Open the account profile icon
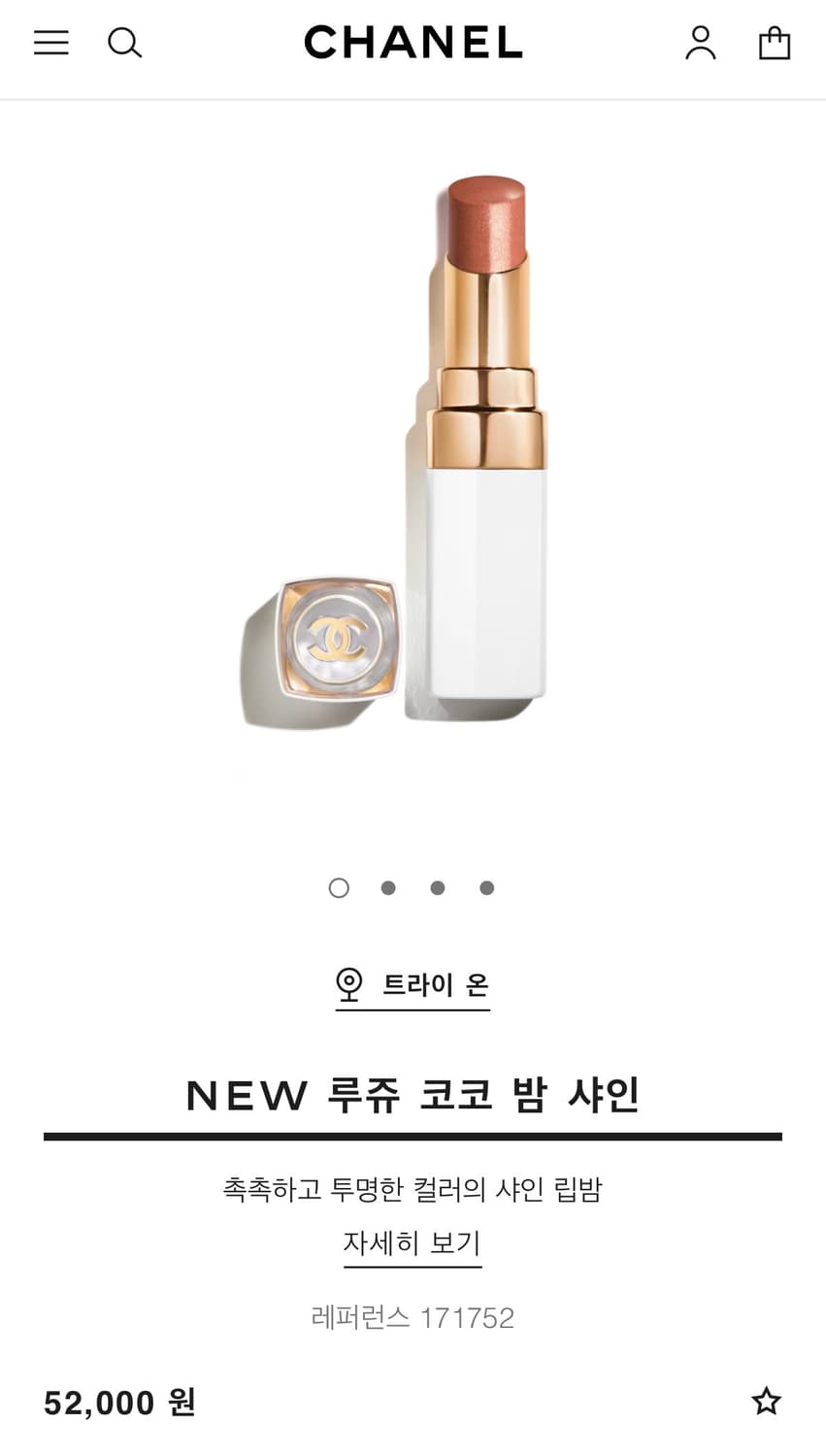The width and height of the screenshot is (826, 1456). [700, 43]
